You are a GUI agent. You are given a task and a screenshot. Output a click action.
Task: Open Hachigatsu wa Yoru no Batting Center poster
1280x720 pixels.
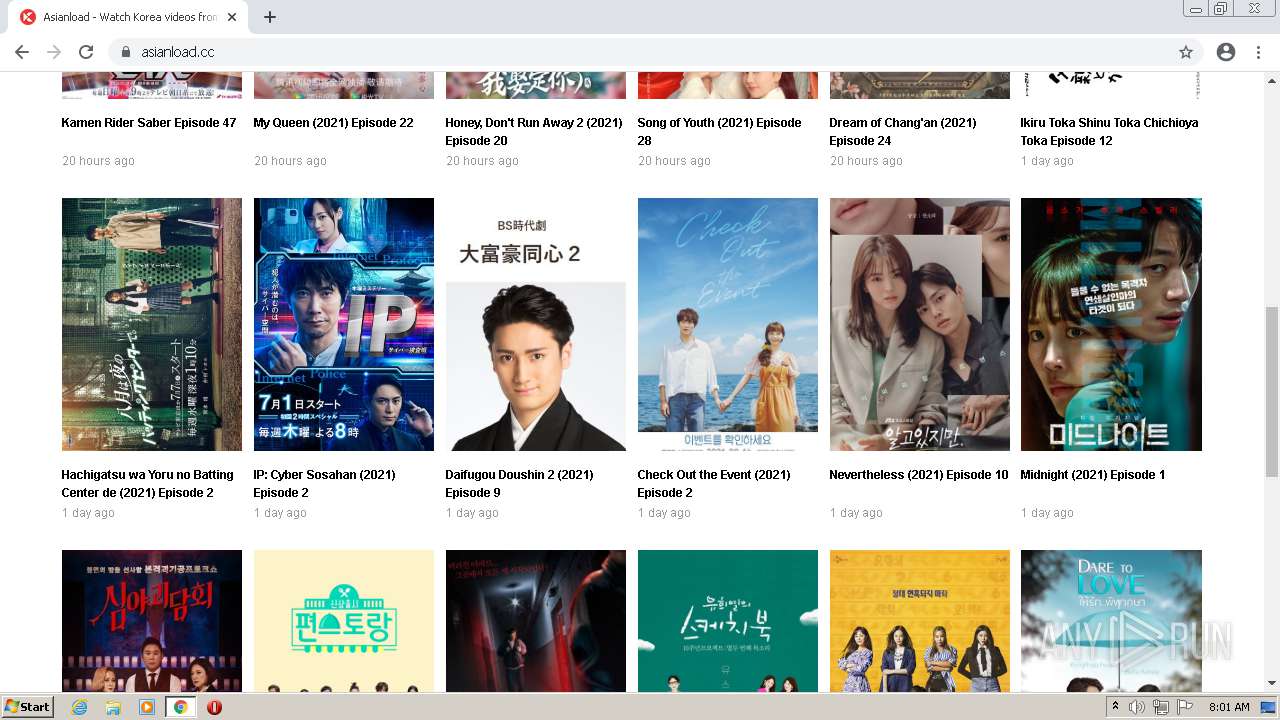[152, 324]
